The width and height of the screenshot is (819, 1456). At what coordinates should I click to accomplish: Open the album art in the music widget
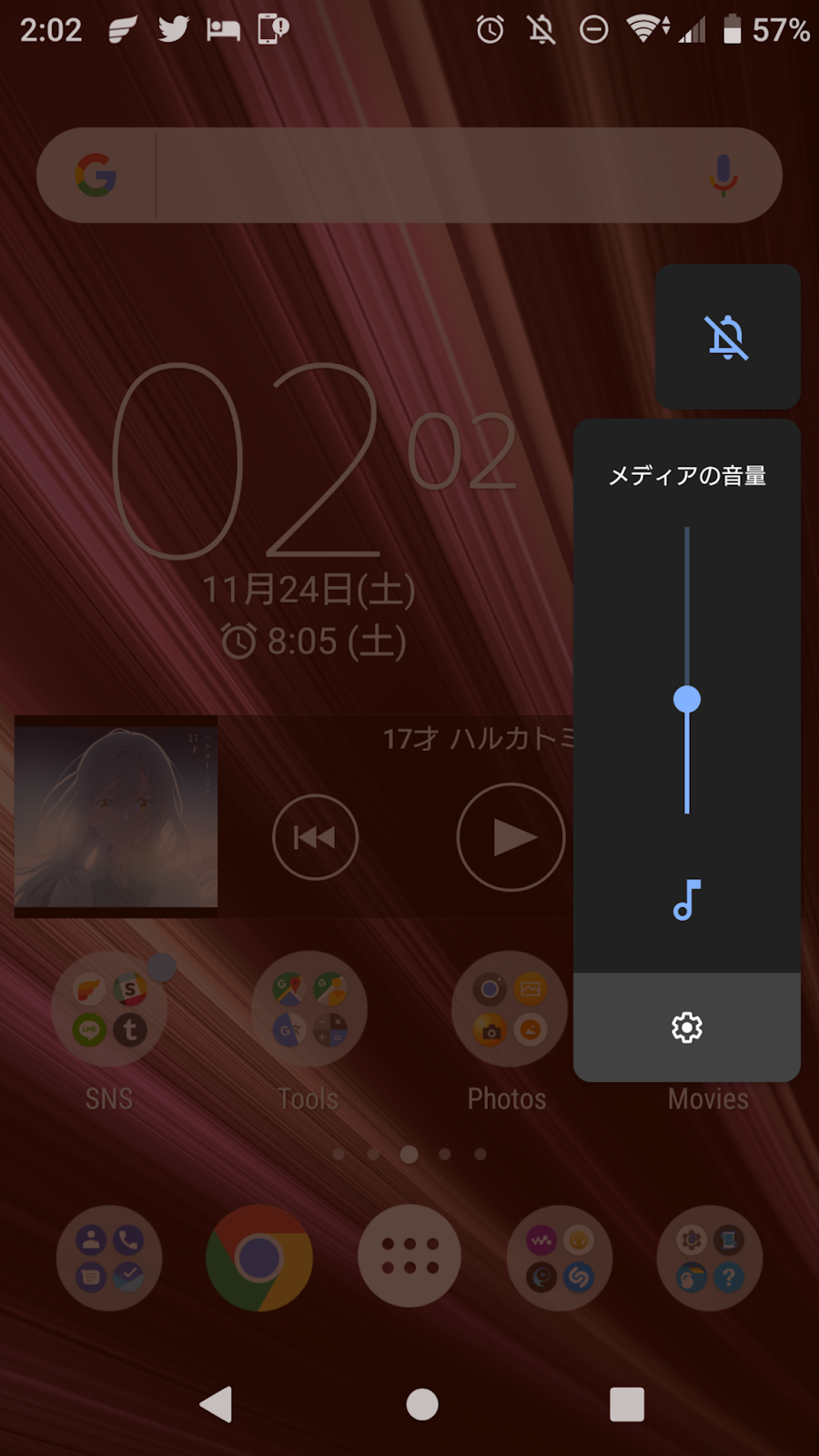[116, 816]
